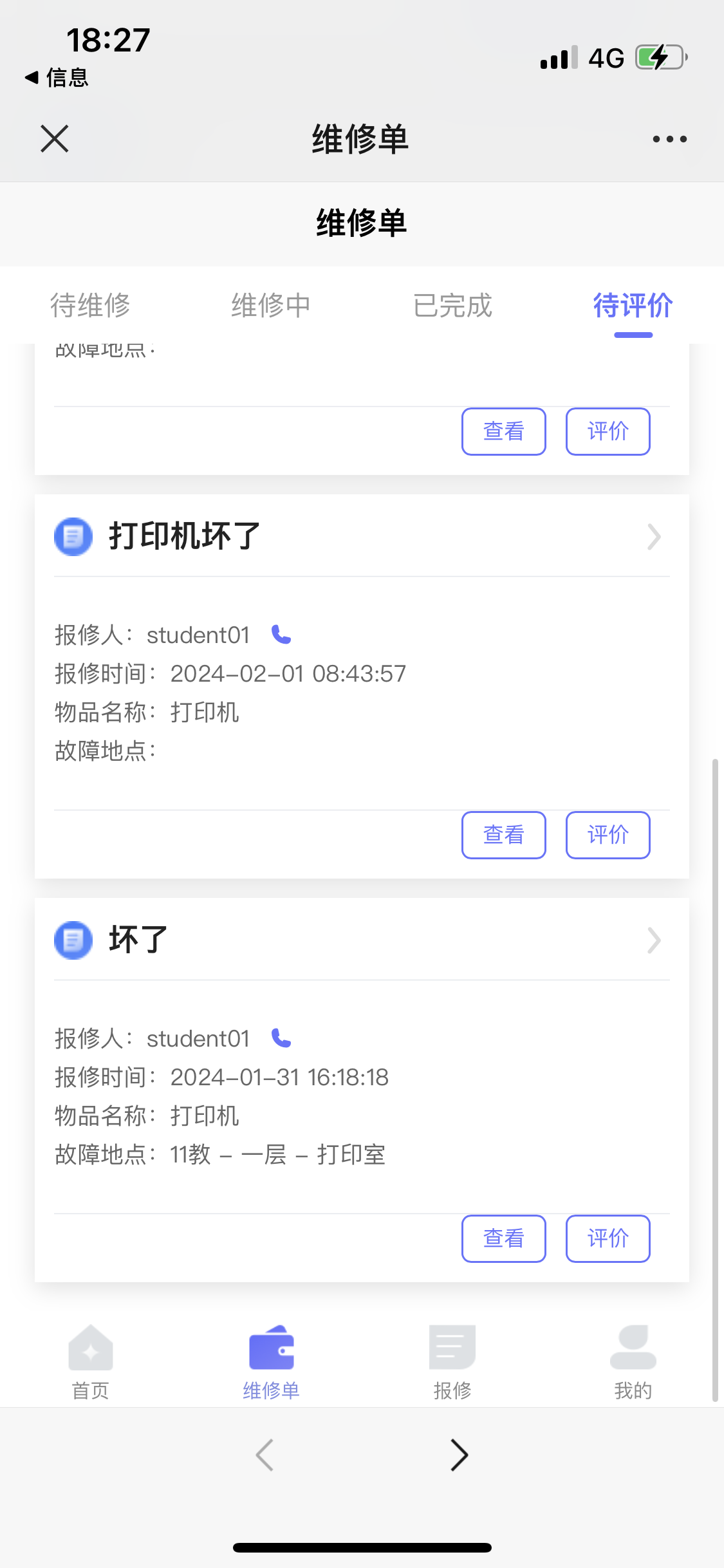
Task: Expand the 坏了 order using its right arrow
Action: [654, 940]
